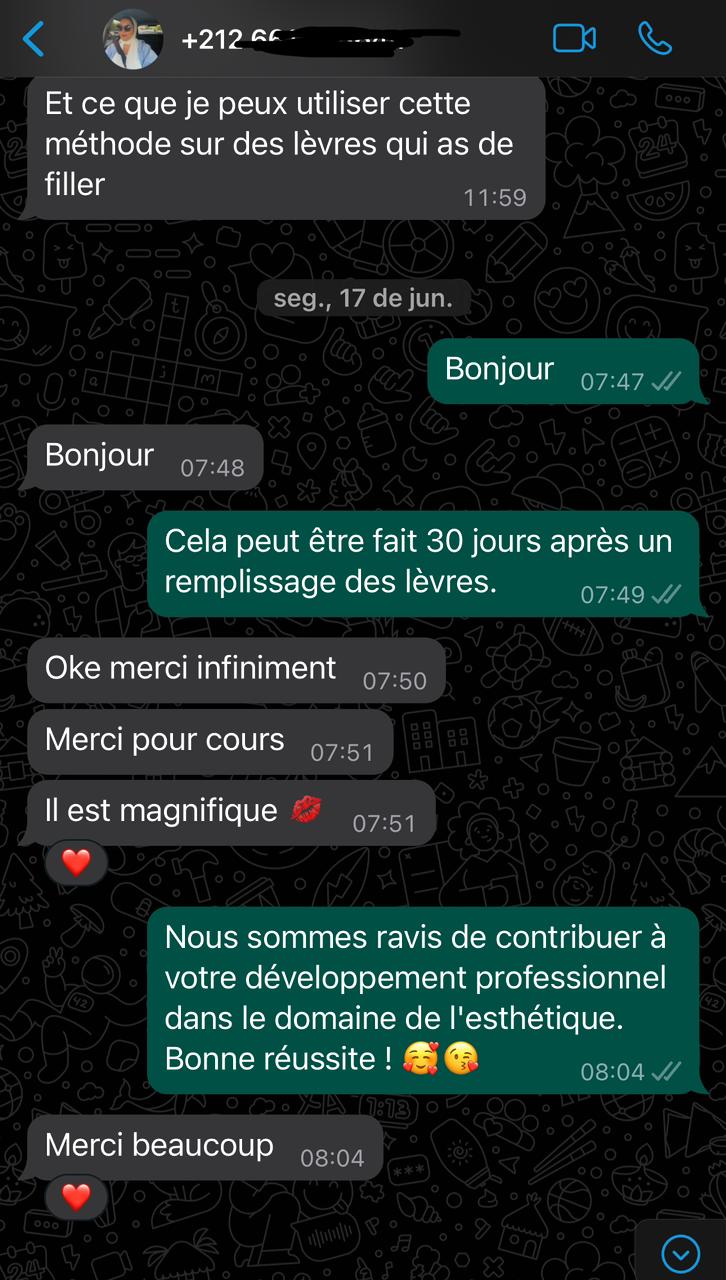Tap the kiss mark emoji in 'Il est magnifique'
This screenshot has width=726, height=1280.
[x=307, y=810]
